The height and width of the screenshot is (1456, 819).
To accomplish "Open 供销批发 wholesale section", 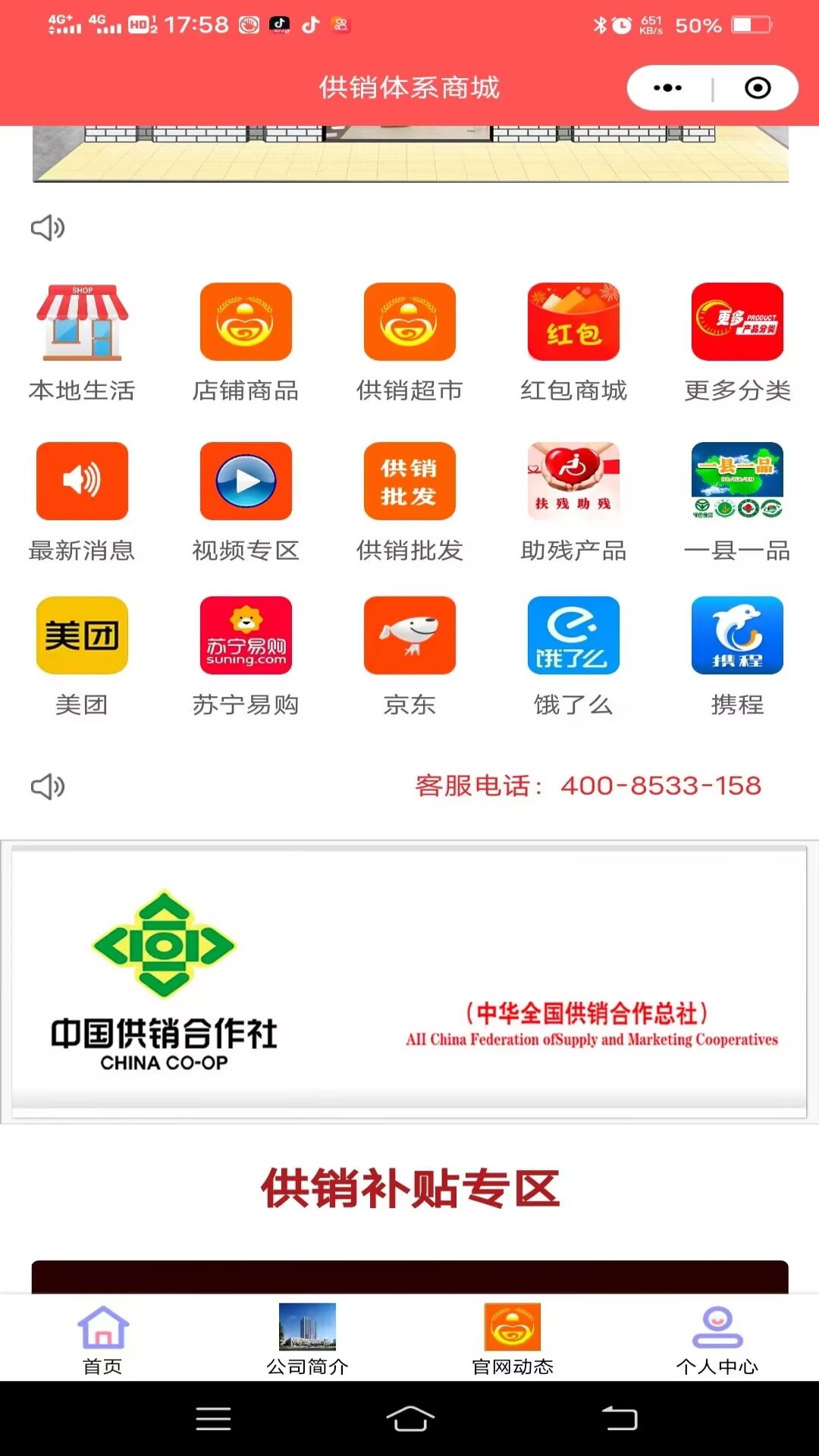I will [x=409, y=482].
